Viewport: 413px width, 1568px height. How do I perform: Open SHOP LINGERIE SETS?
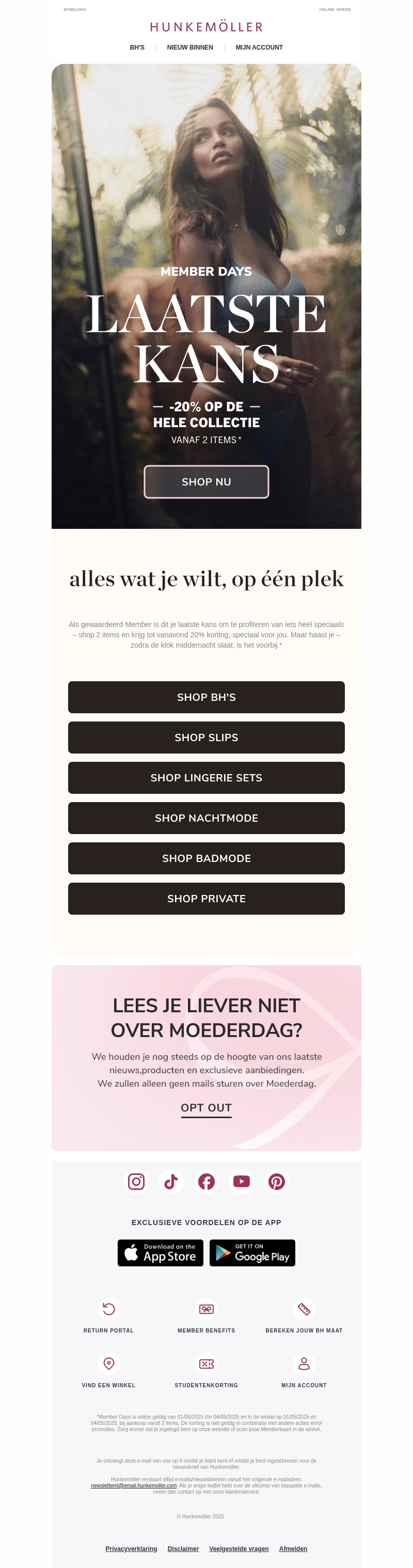[x=206, y=777]
